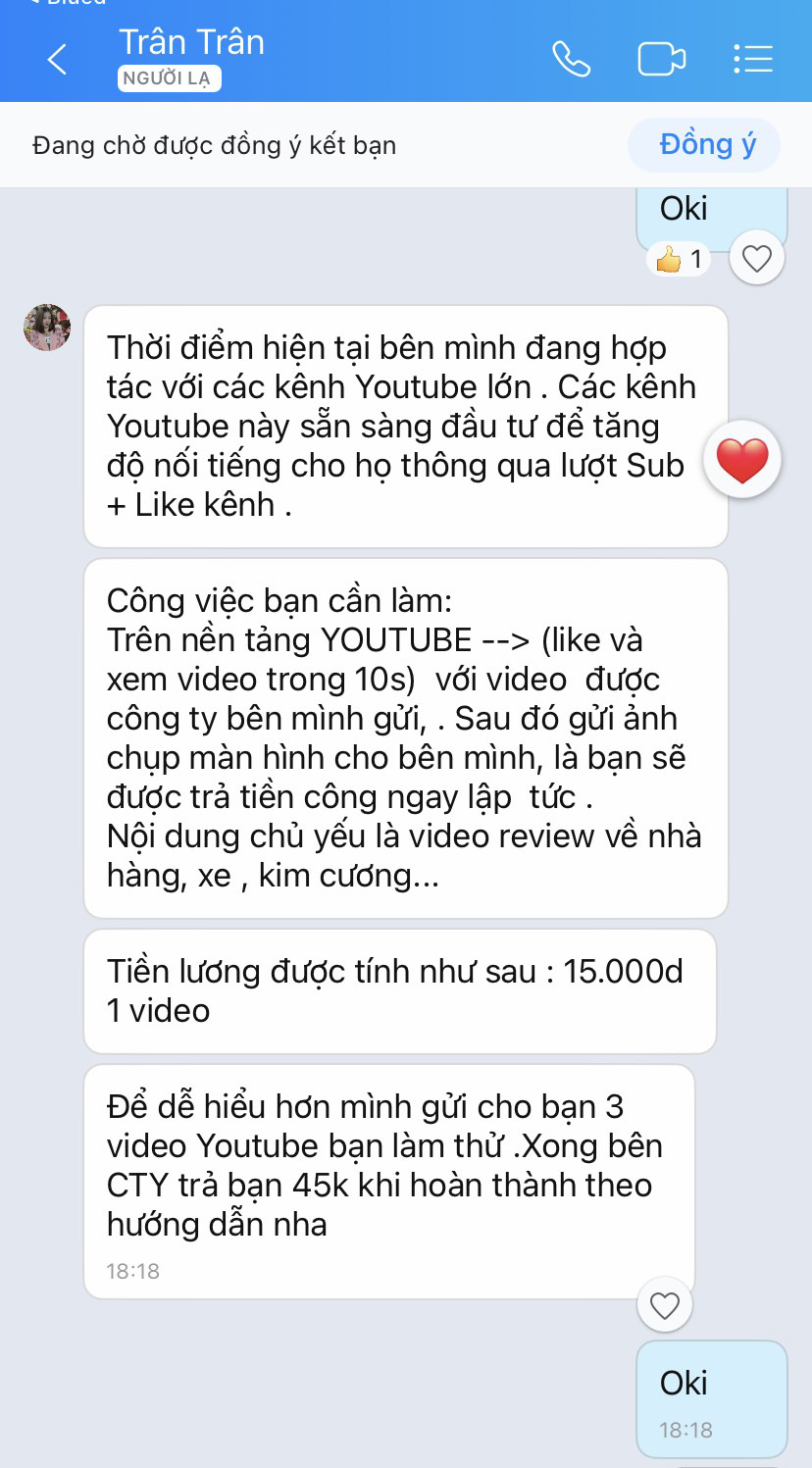Tap the red heart reaction on Youtube message
This screenshot has width=812, height=1468.
[741, 459]
